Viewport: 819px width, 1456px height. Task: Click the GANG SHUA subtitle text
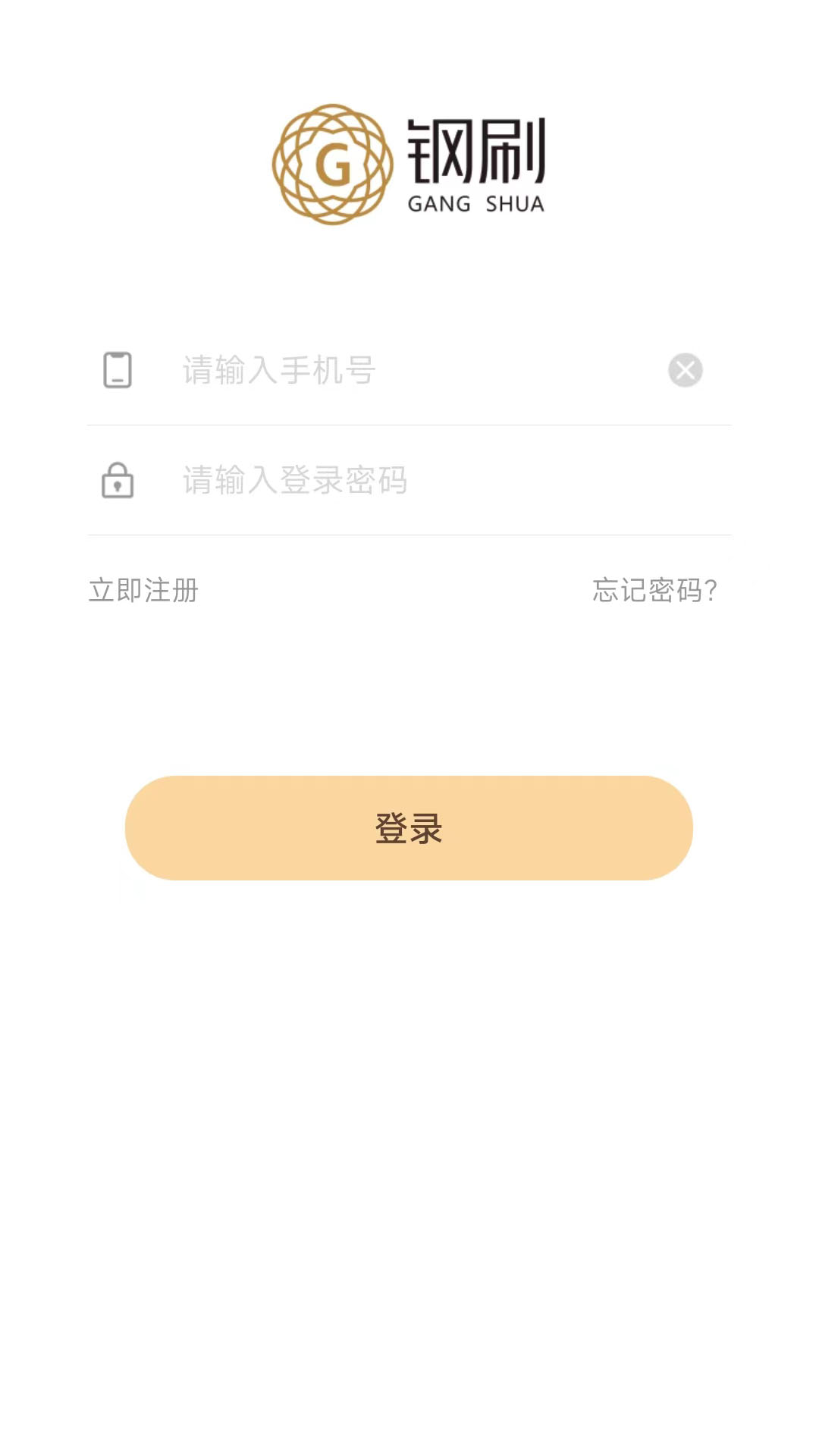point(476,203)
